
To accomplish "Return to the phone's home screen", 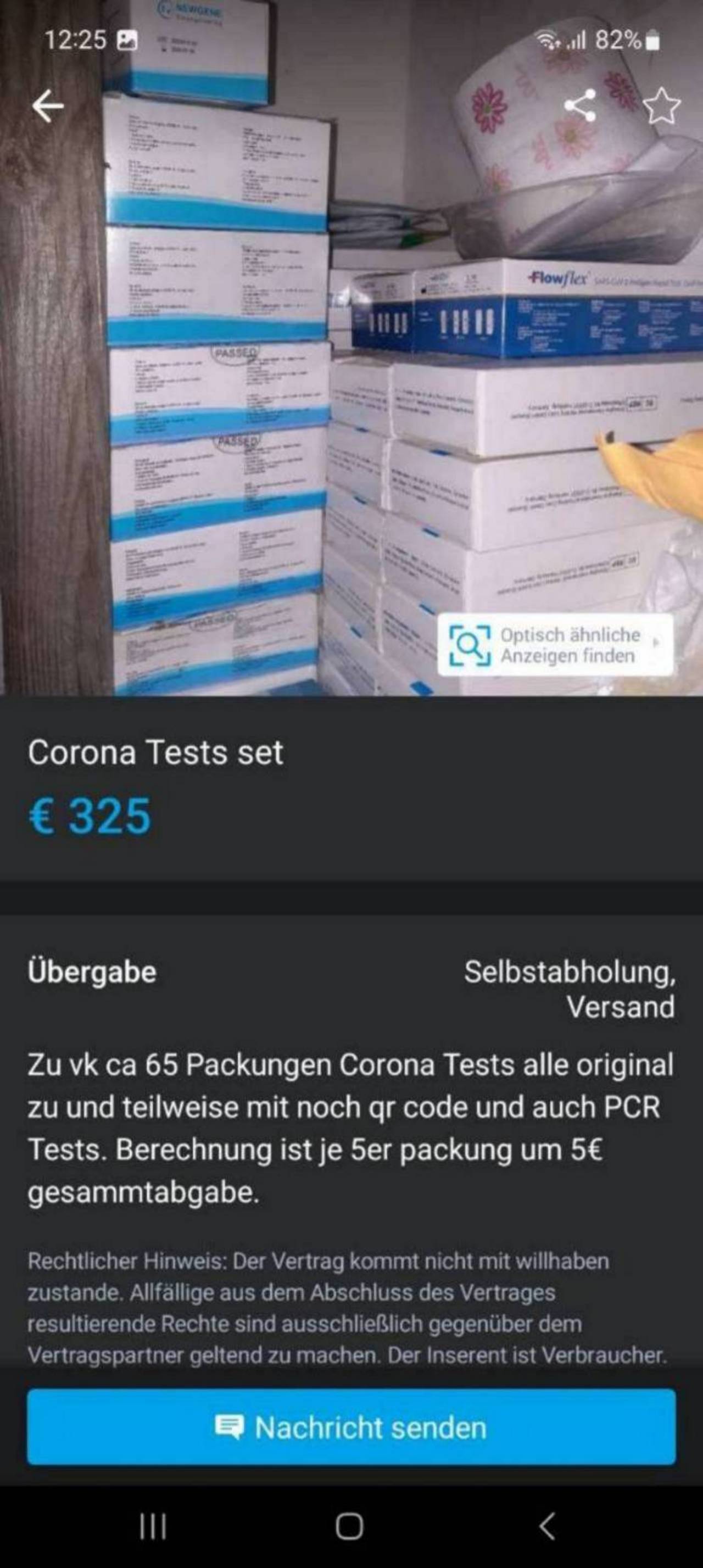I will (350, 1526).
